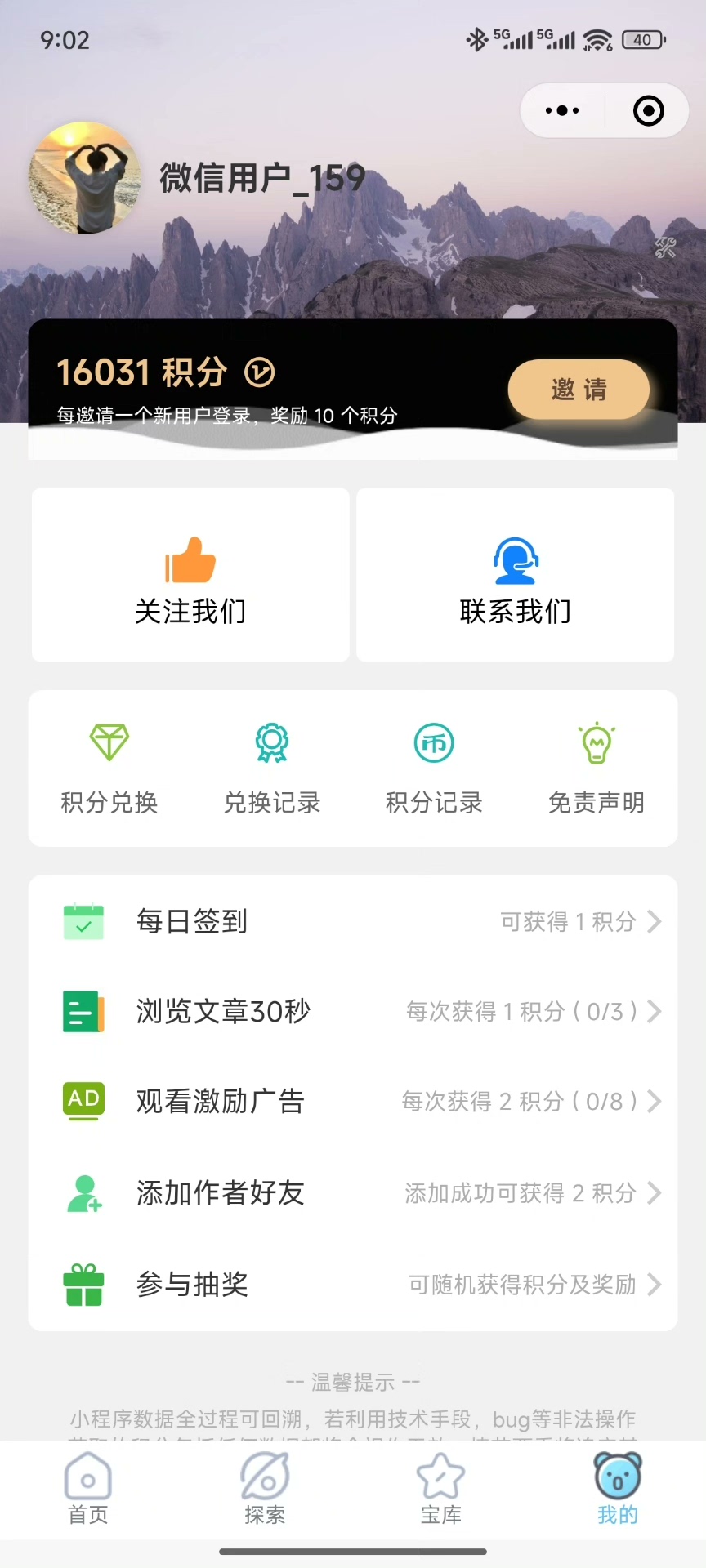Select the 浏览文章30秒 task row
Screen dimensions: 706x1568
click(x=353, y=1012)
